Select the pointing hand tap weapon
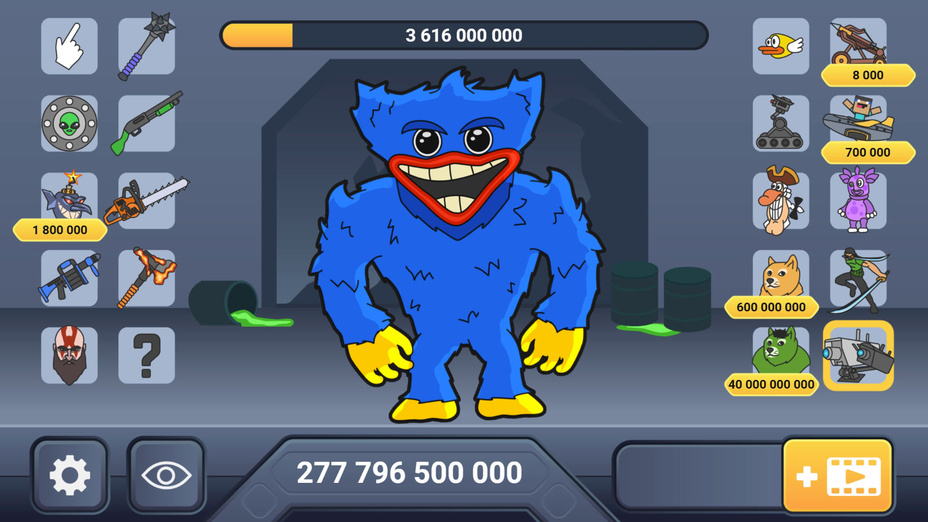 (x=69, y=46)
